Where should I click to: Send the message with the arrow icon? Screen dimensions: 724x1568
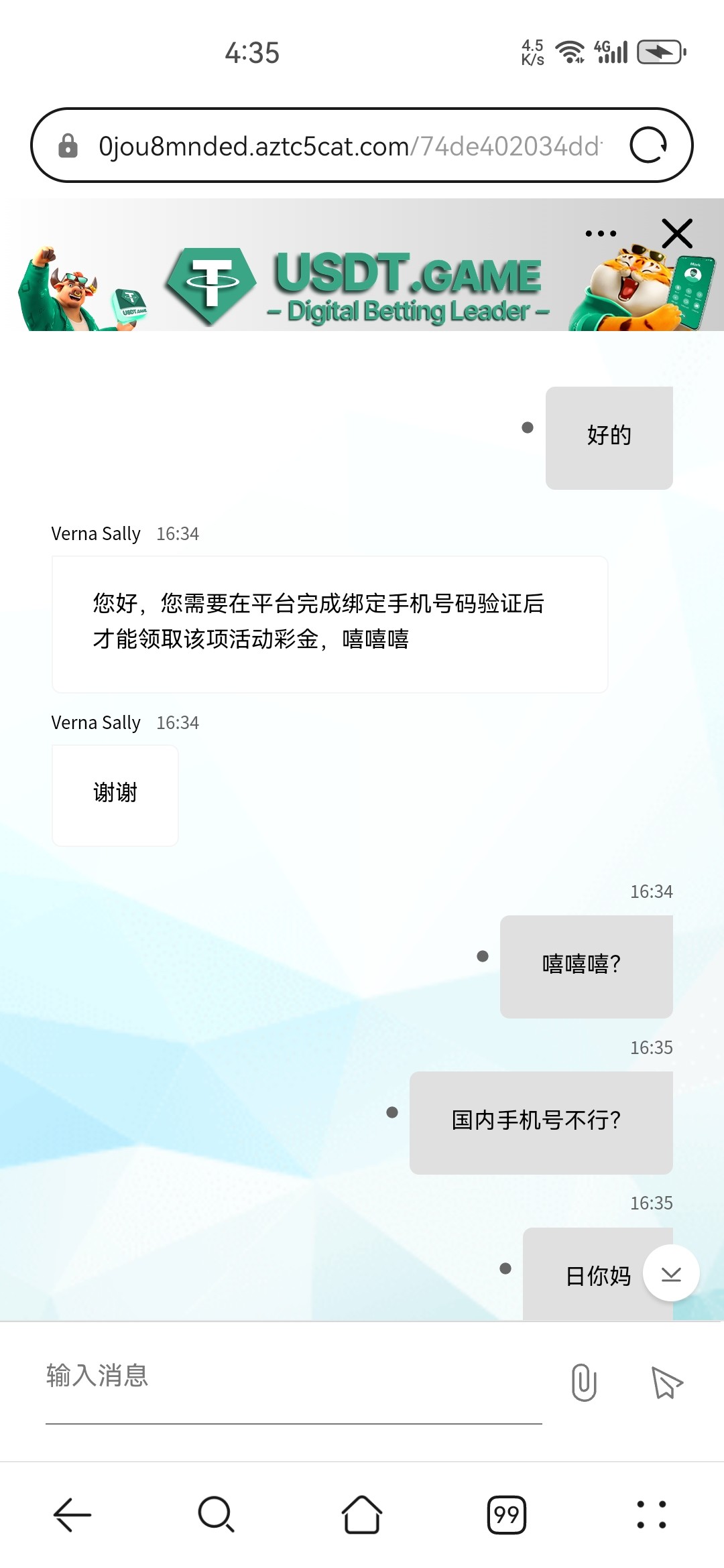click(666, 1382)
